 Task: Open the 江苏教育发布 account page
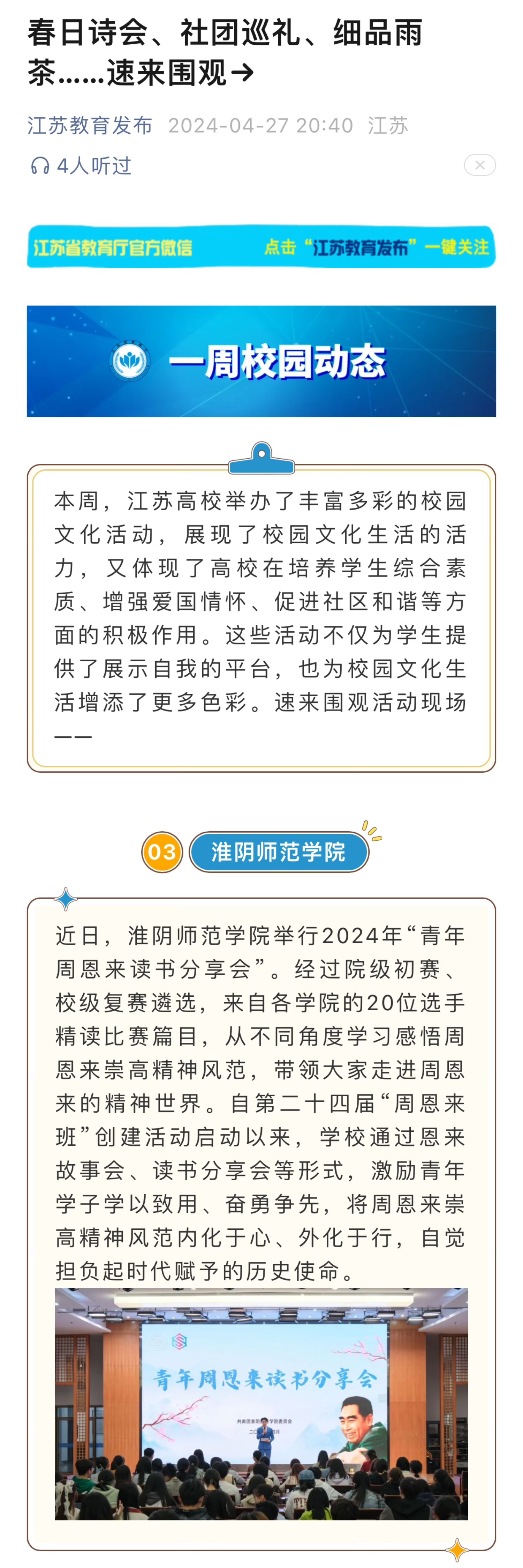tap(89, 125)
